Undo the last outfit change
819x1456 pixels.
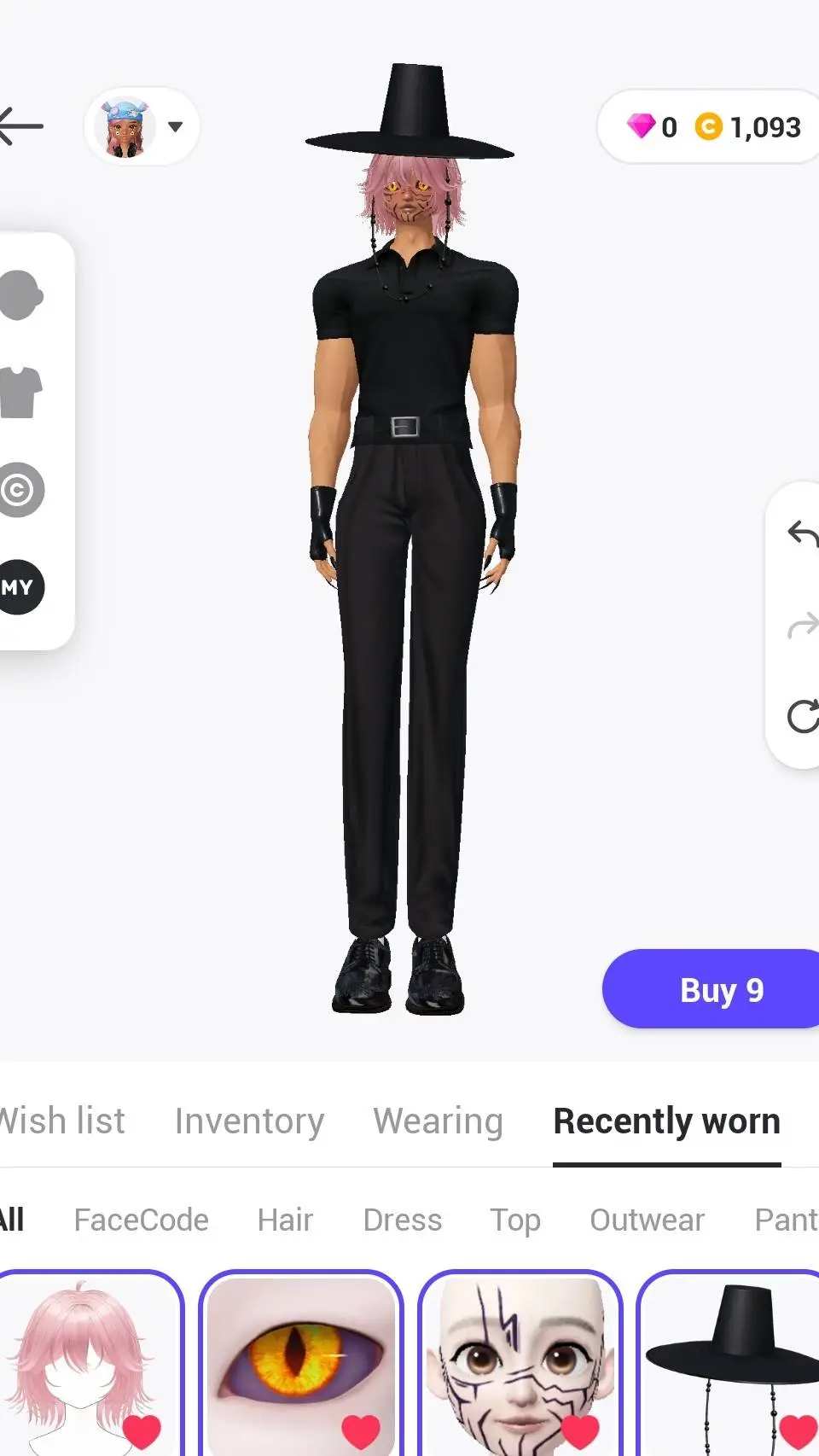pos(802,533)
